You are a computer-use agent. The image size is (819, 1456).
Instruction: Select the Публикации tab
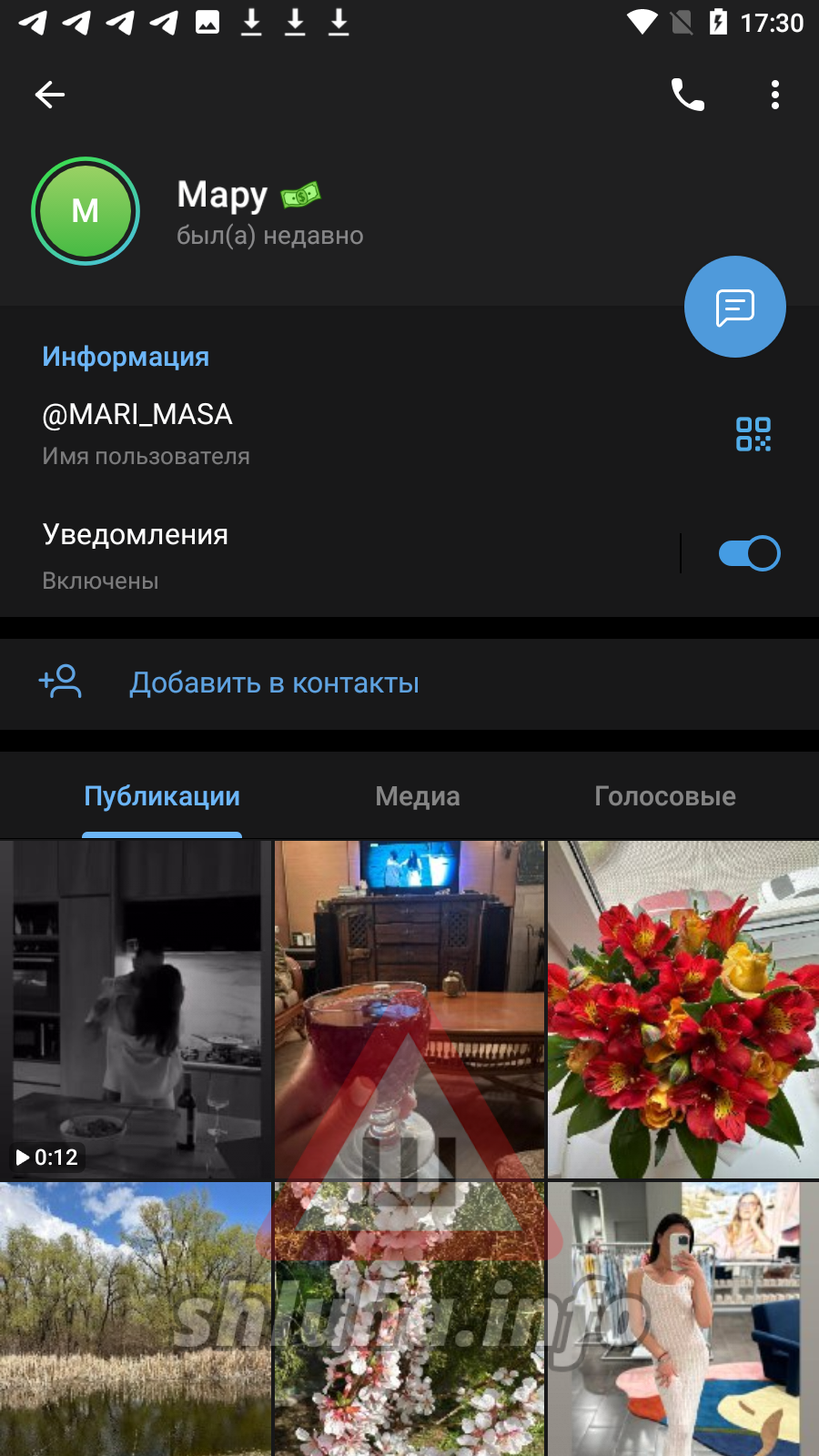[162, 796]
